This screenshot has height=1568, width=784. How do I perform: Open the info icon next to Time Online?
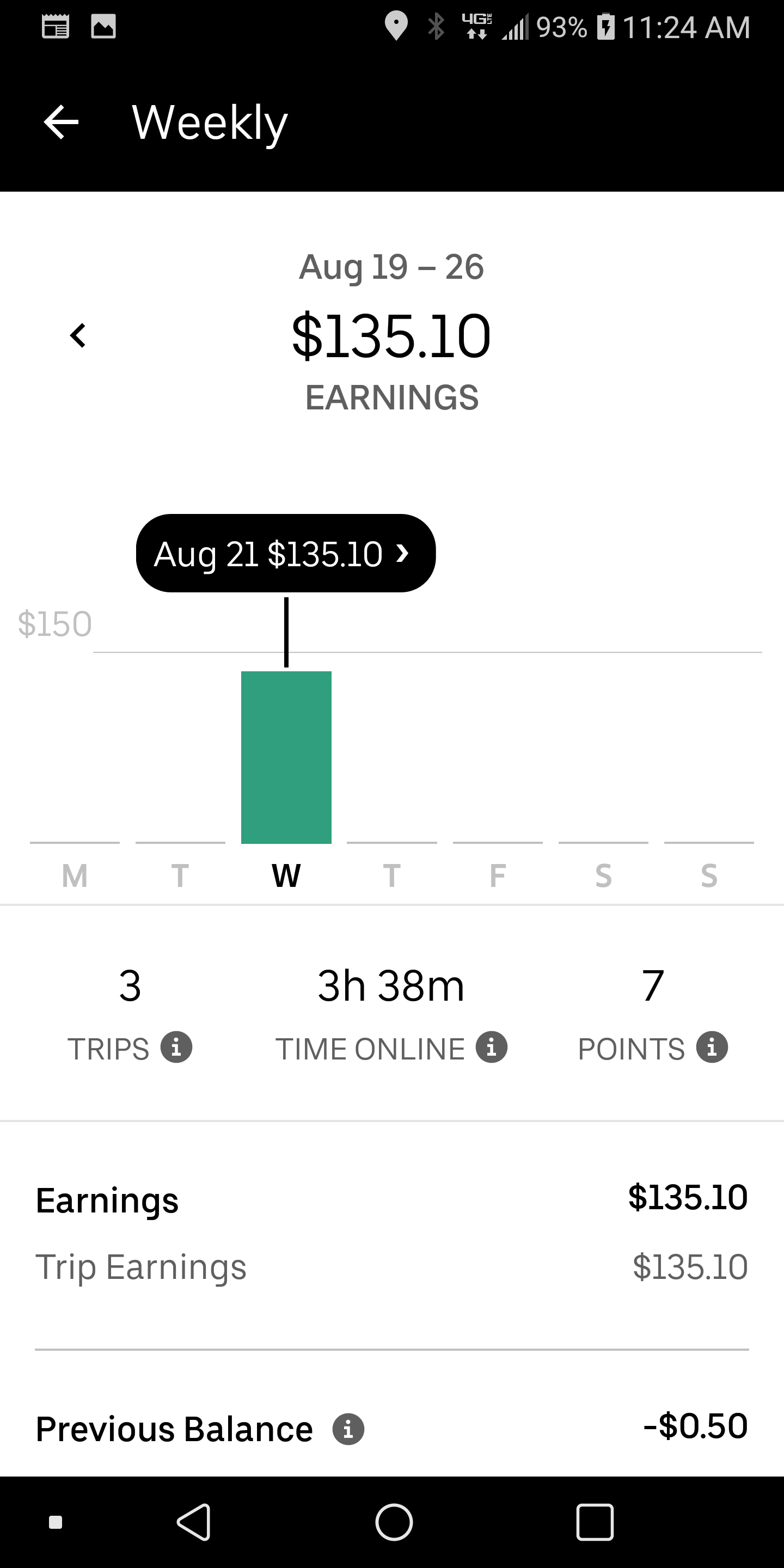click(x=492, y=1048)
